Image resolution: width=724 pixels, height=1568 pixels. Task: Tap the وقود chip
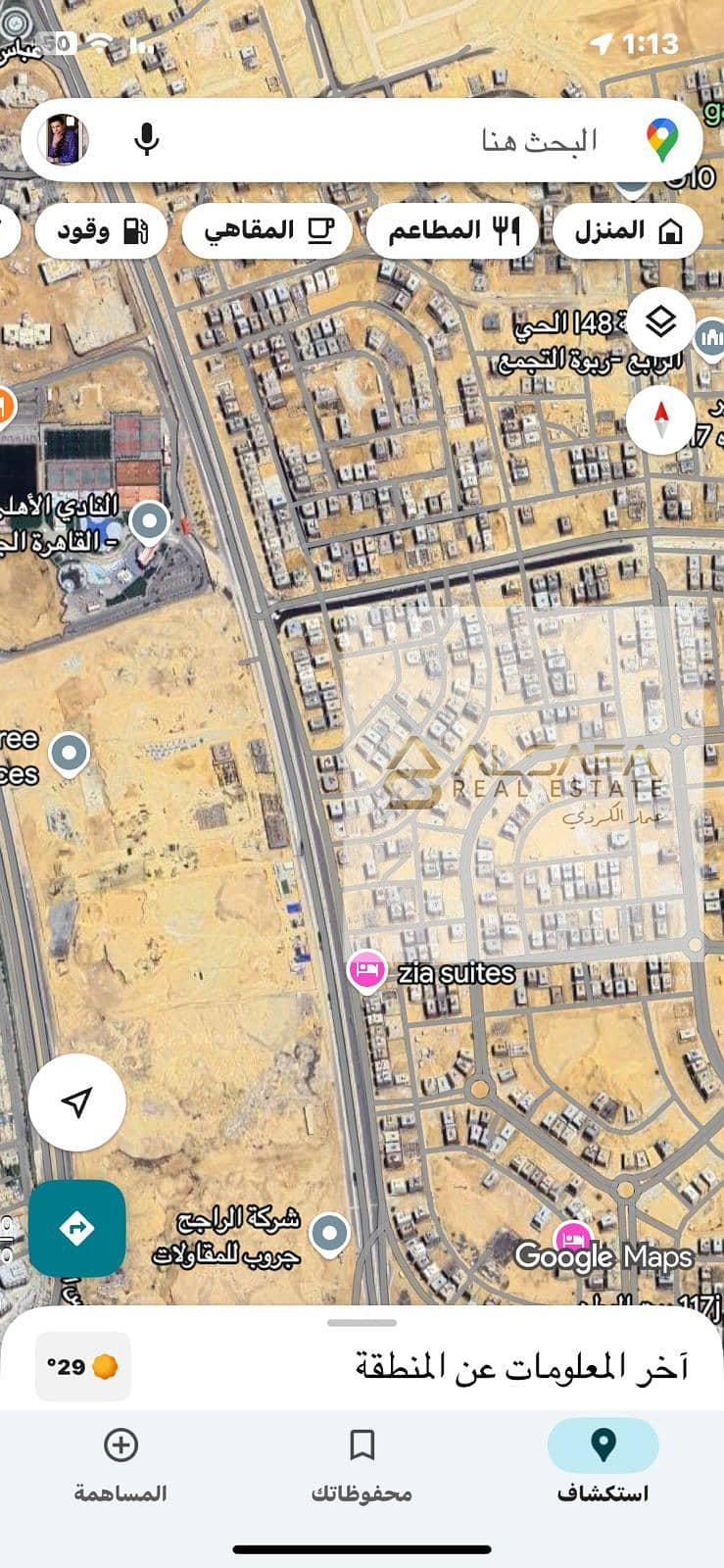(x=101, y=231)
